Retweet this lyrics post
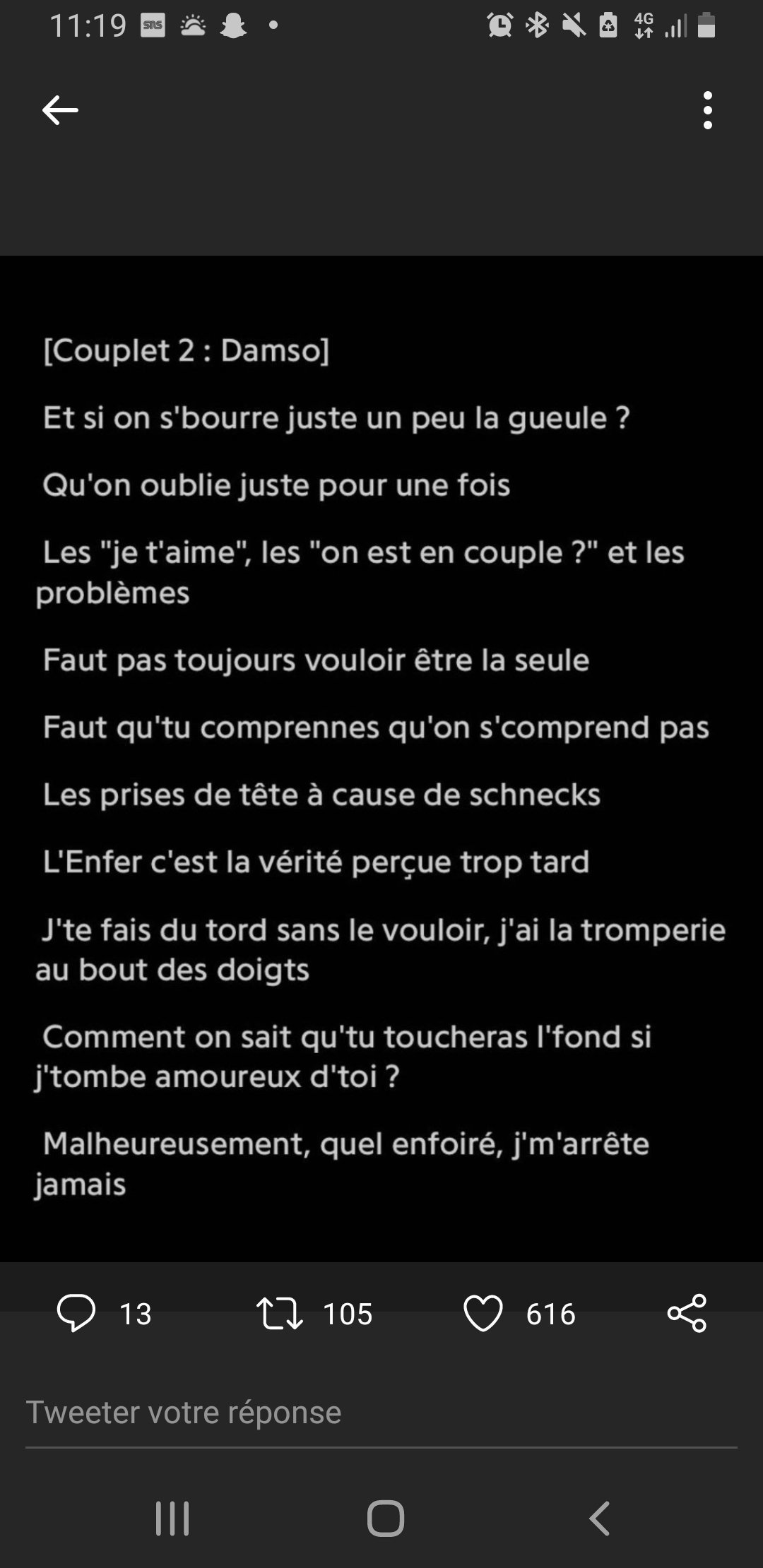The image size is (763, 1568). click(x=280, y=1313)
